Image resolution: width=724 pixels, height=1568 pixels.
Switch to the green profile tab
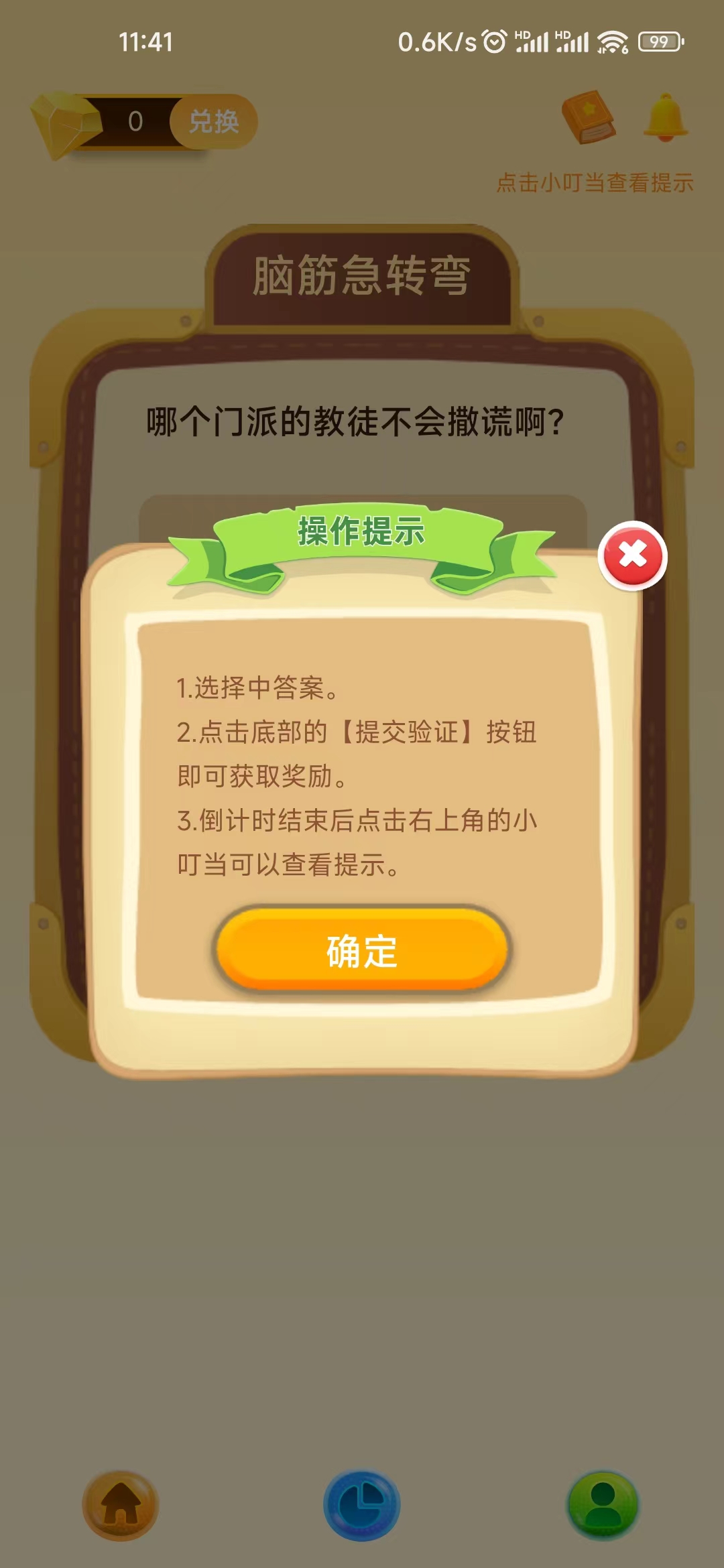tap(603, 1505)
